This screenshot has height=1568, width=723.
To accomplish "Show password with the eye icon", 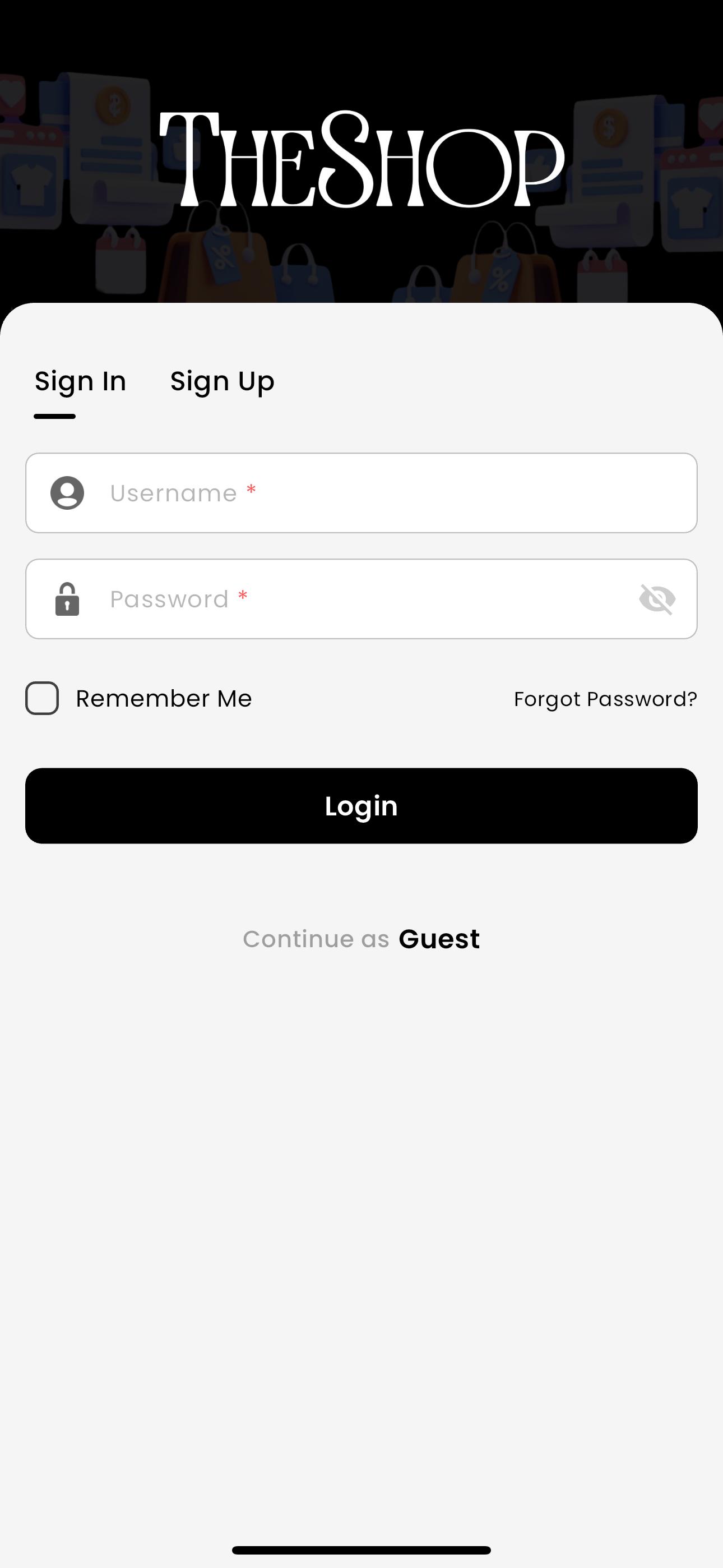I will click(x=657, y=599).
